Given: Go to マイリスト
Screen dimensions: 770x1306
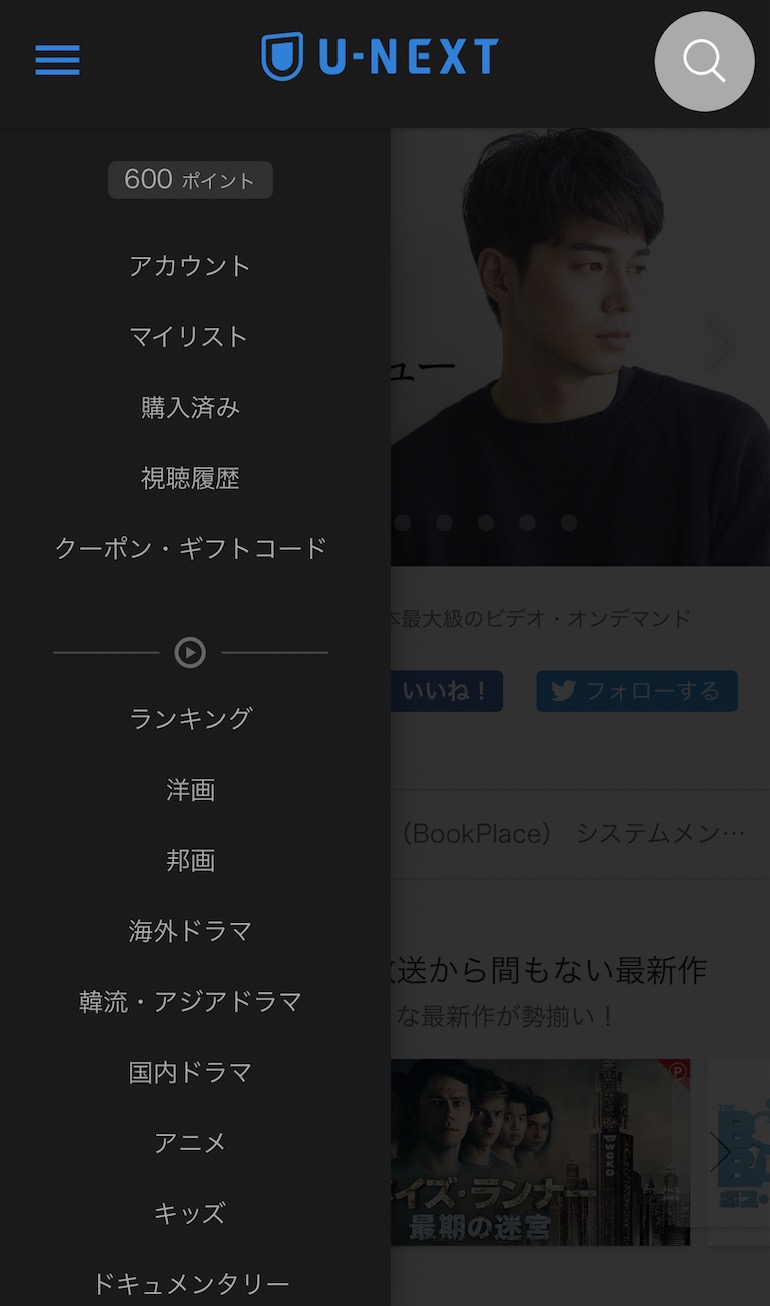Looking at the screenshot, I should click(190, 337).
